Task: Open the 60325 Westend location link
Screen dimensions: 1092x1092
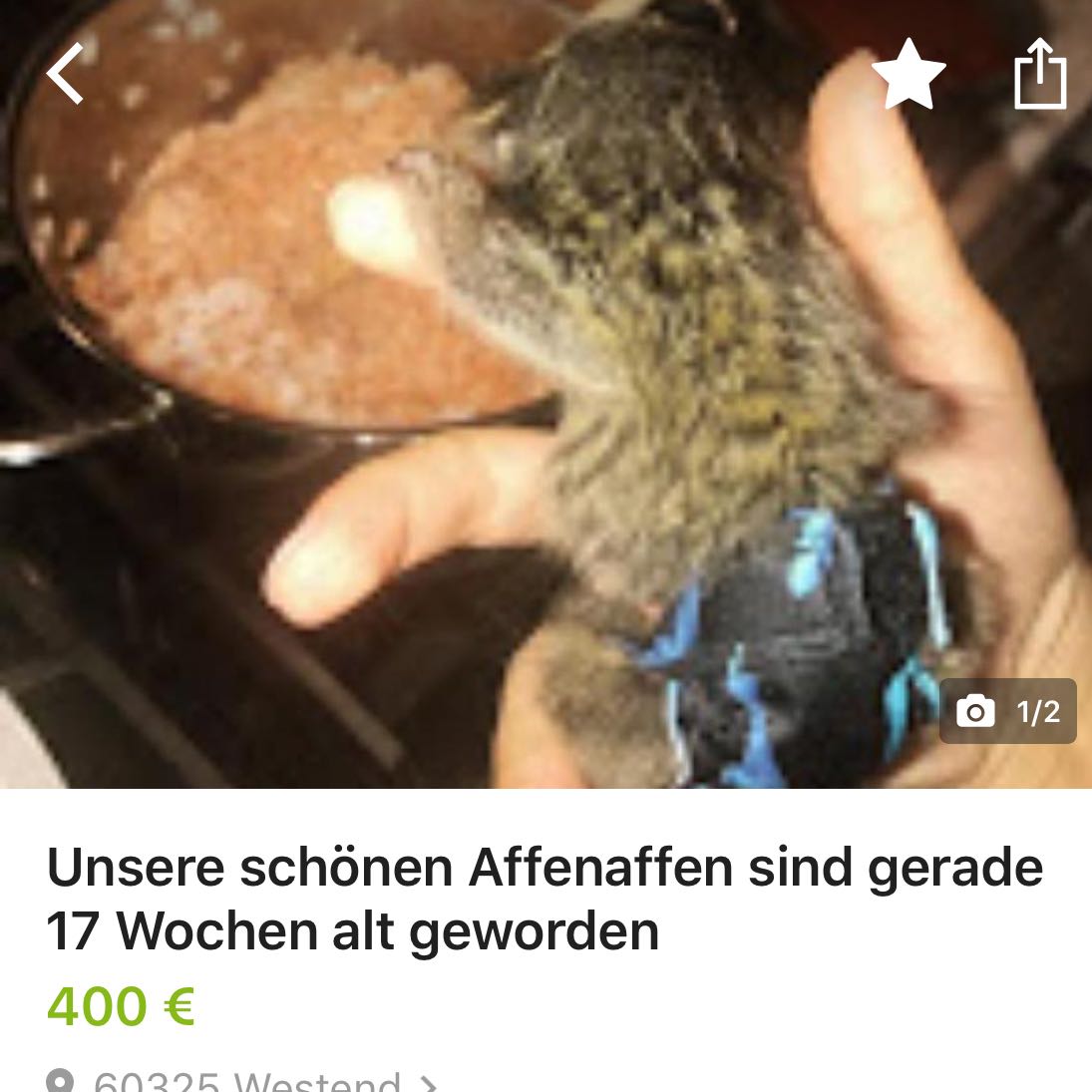Action: 244,1081
